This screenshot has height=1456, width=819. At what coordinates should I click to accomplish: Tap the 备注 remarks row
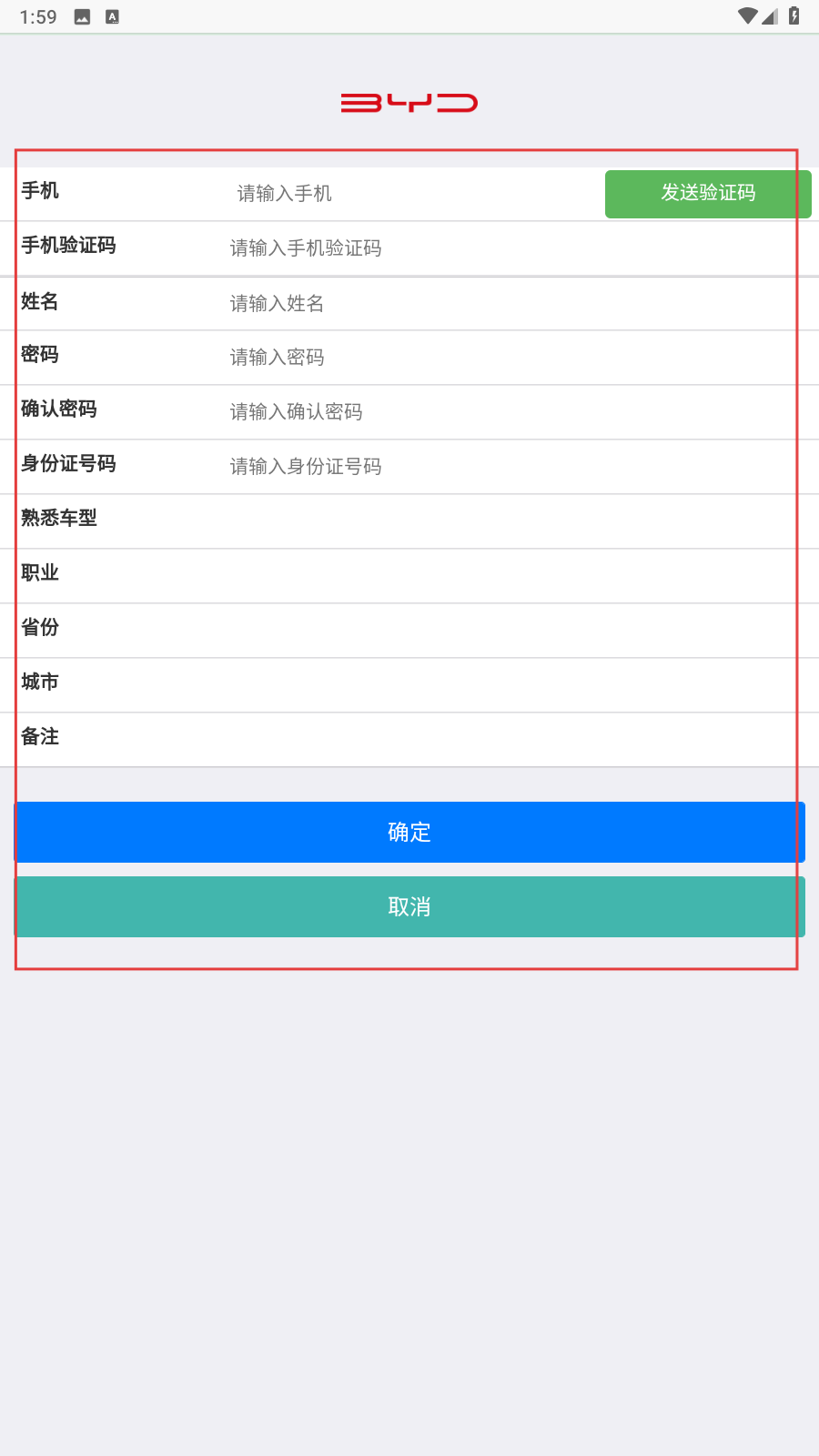pos(409,740)
